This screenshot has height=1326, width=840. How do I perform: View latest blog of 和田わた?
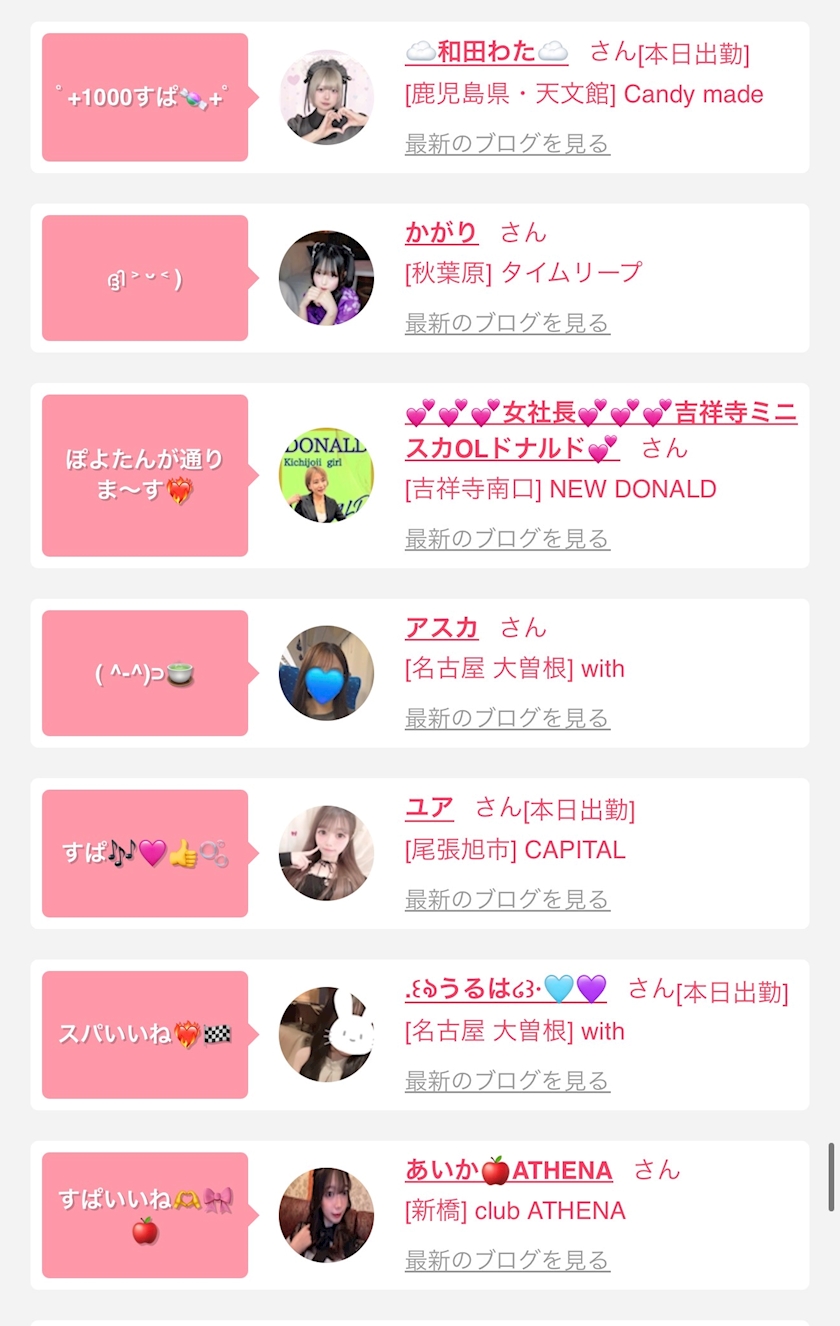pos(507,144)
